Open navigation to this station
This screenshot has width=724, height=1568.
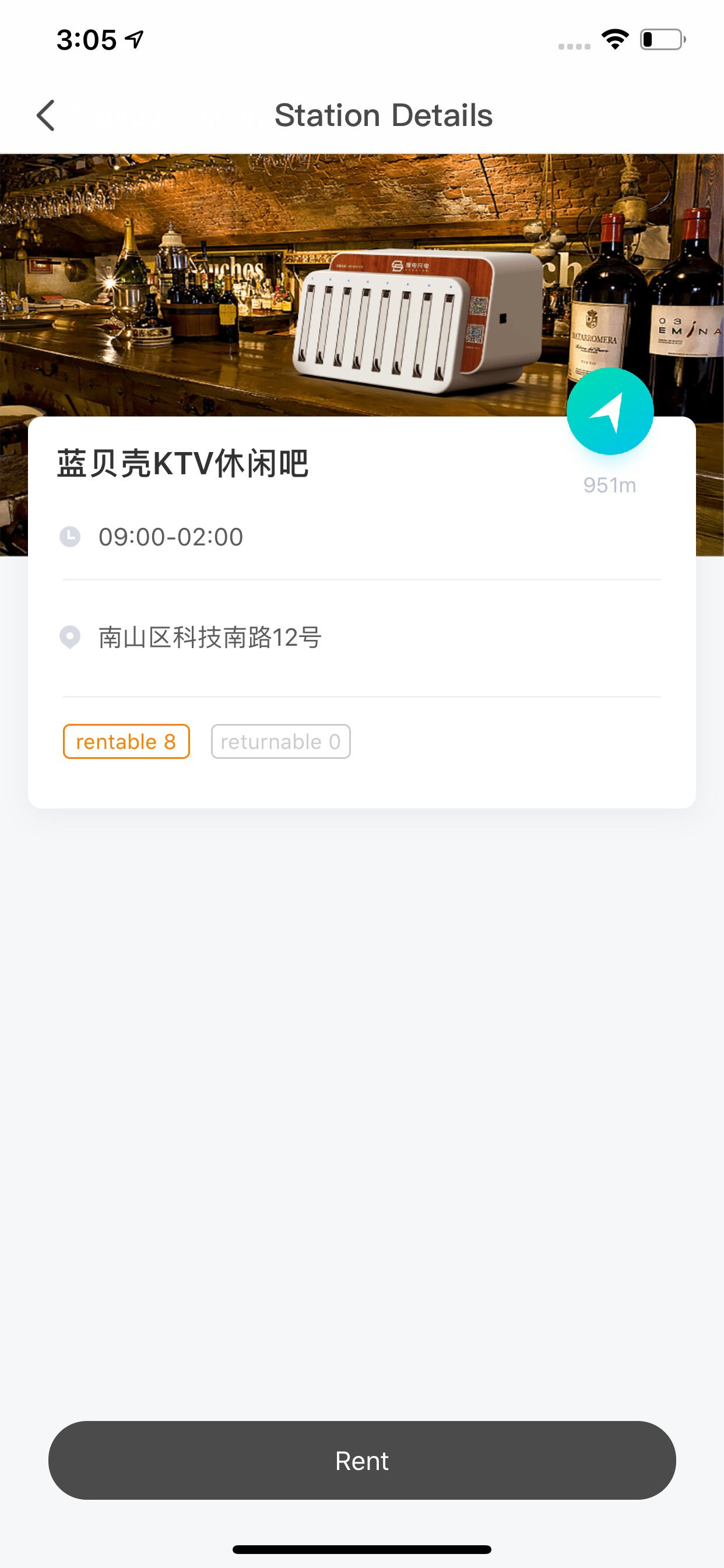(x=610, y=411)
